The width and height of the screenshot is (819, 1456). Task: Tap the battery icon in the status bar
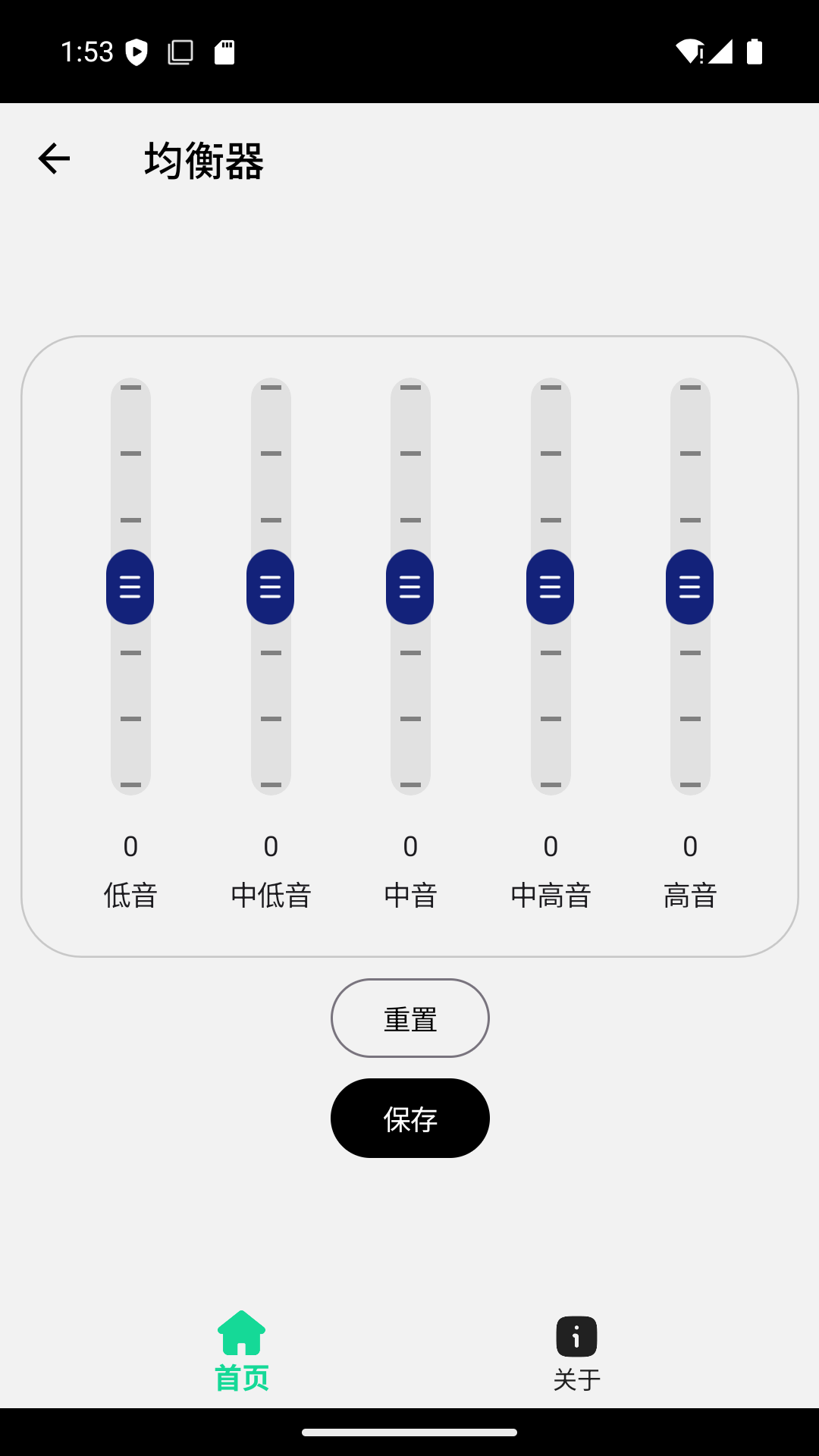[756, 51]
